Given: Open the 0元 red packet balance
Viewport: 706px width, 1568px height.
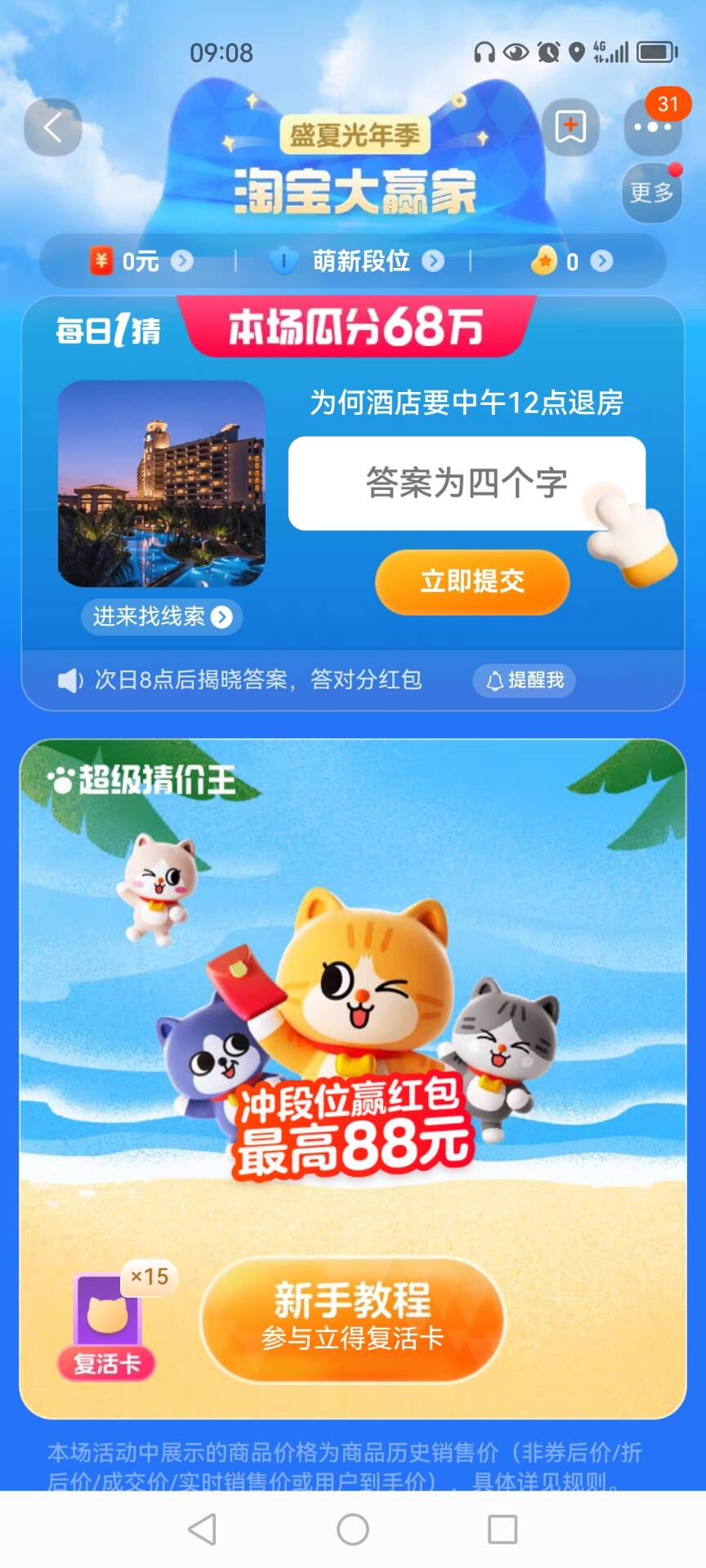Looking at the screenshot, I should click(141, 261).
